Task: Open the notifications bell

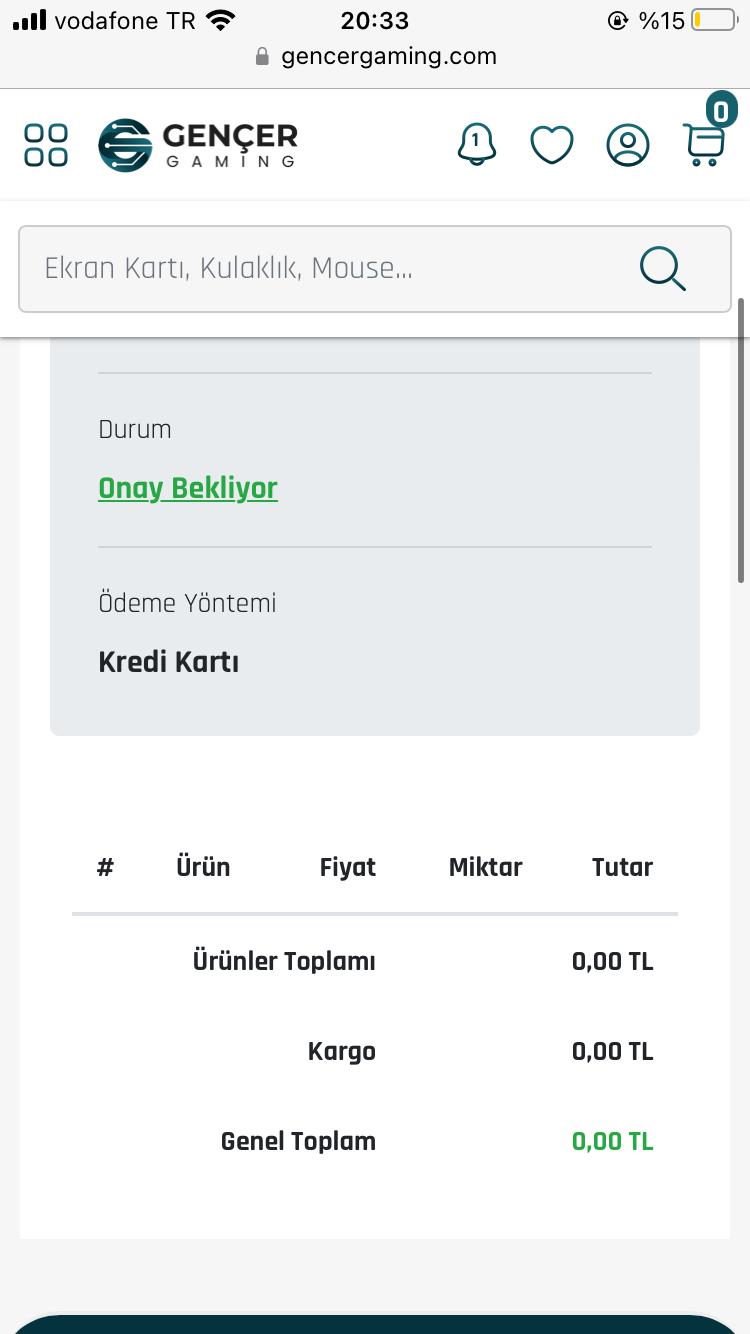Action: pyautogui.click(x=476, y=145)
